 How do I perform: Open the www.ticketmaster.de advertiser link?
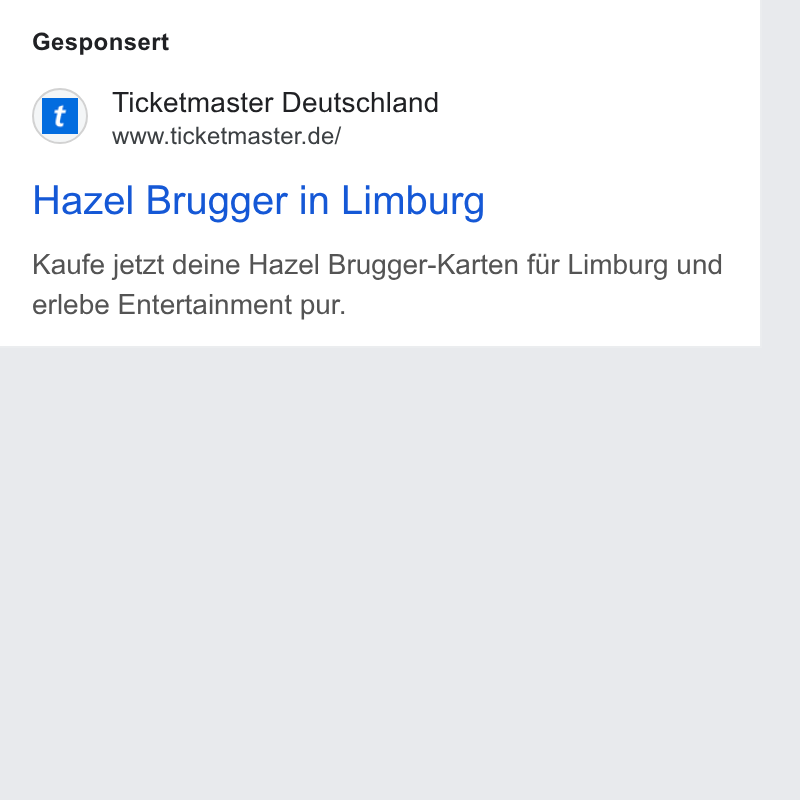[227, 136]
